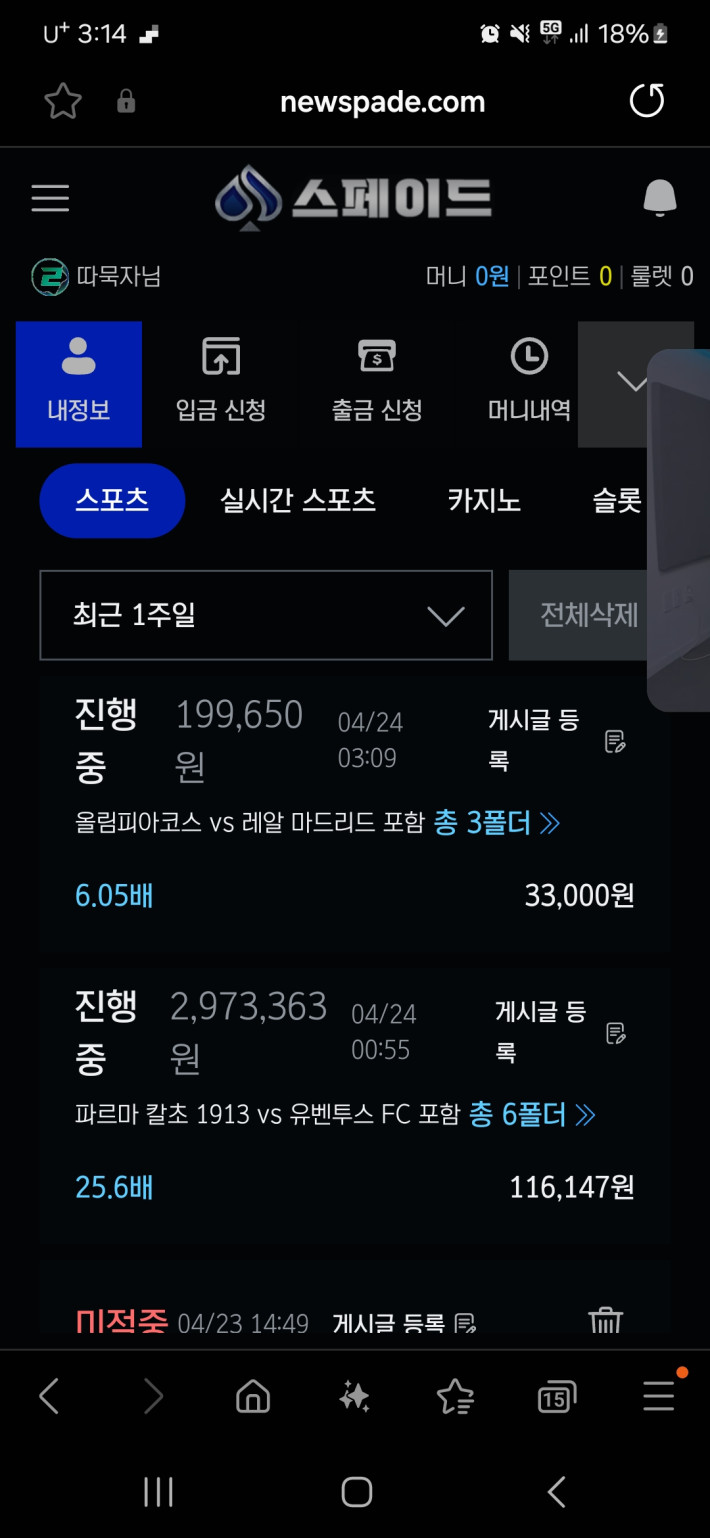Delete the 04/23 14:49 bet with the trash icon
The width and height of the screenshot is (710, 1538).
pyautogui.click(x=605, y=1320)
